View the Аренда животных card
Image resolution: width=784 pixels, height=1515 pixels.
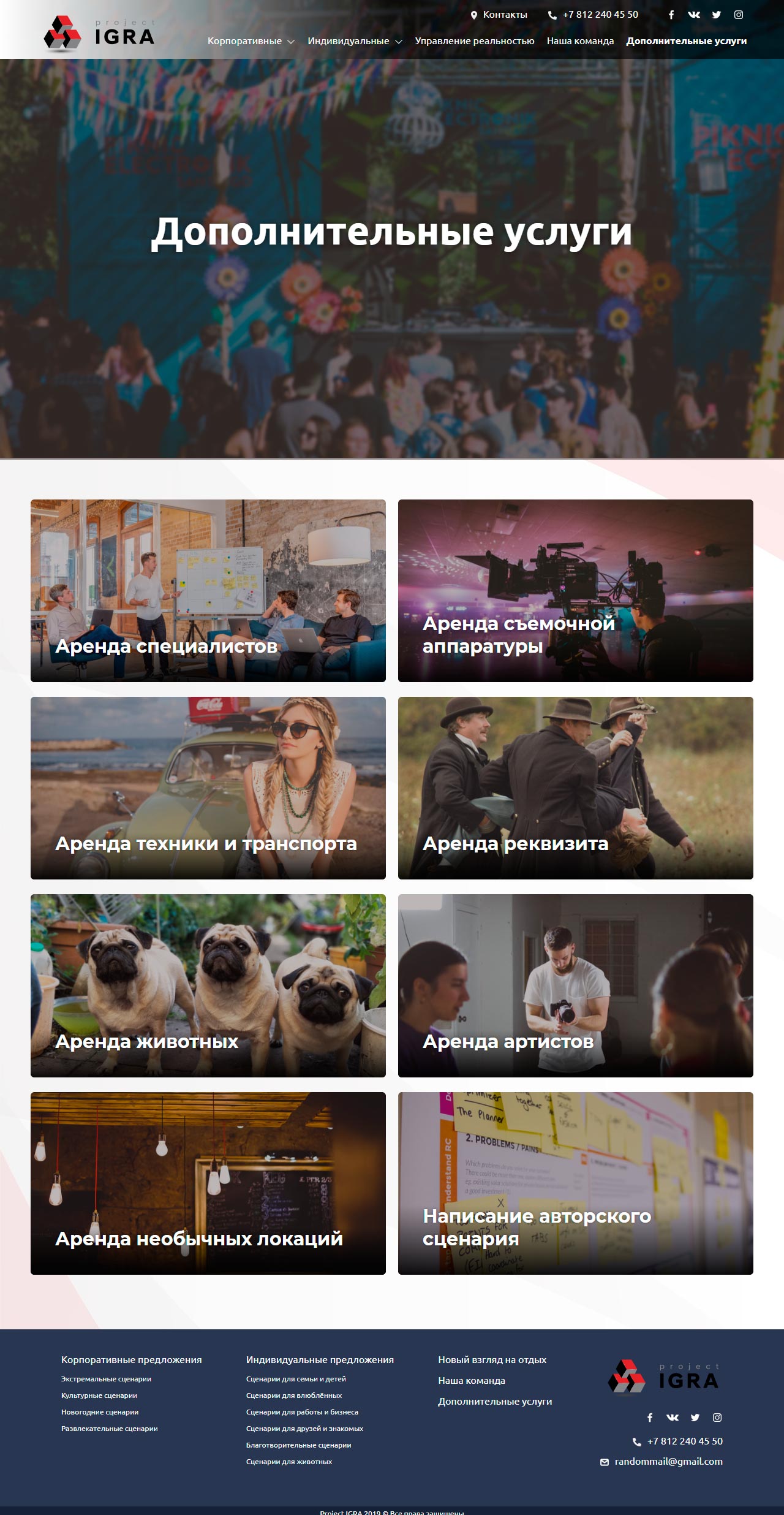pyautogui.click(x=208, y=985)
